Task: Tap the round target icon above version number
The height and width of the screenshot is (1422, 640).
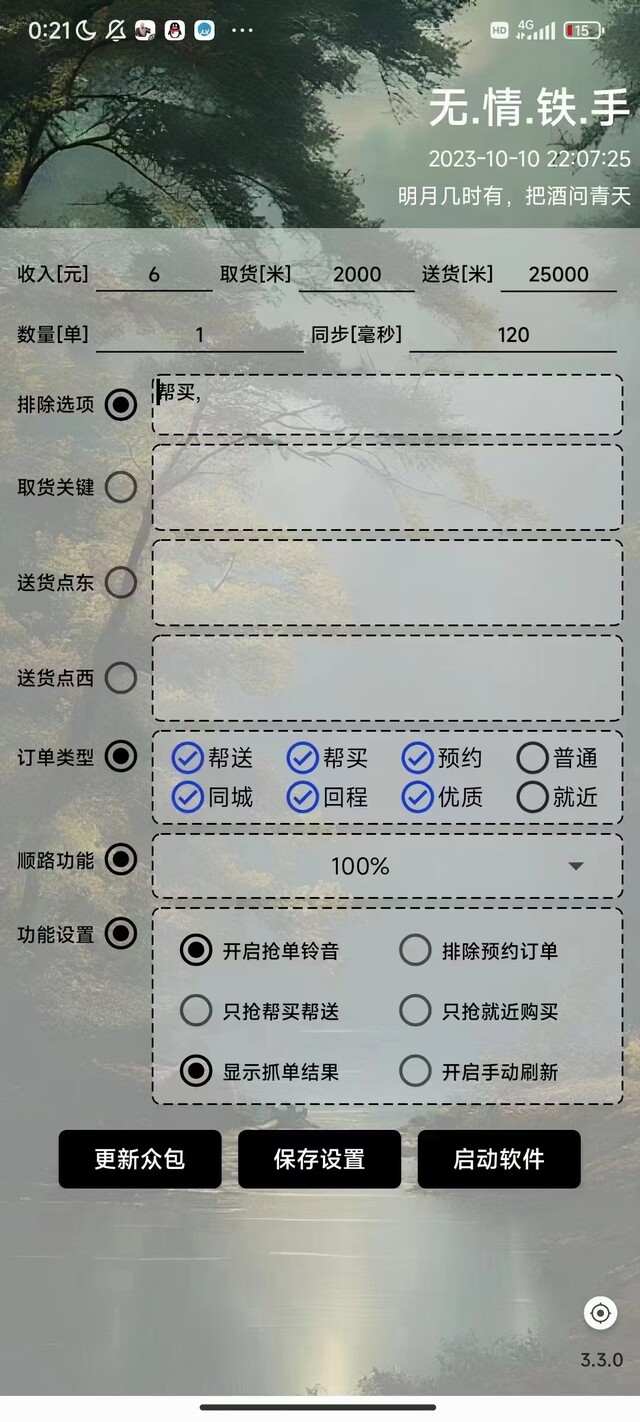Action: [x=600, y=1312]
